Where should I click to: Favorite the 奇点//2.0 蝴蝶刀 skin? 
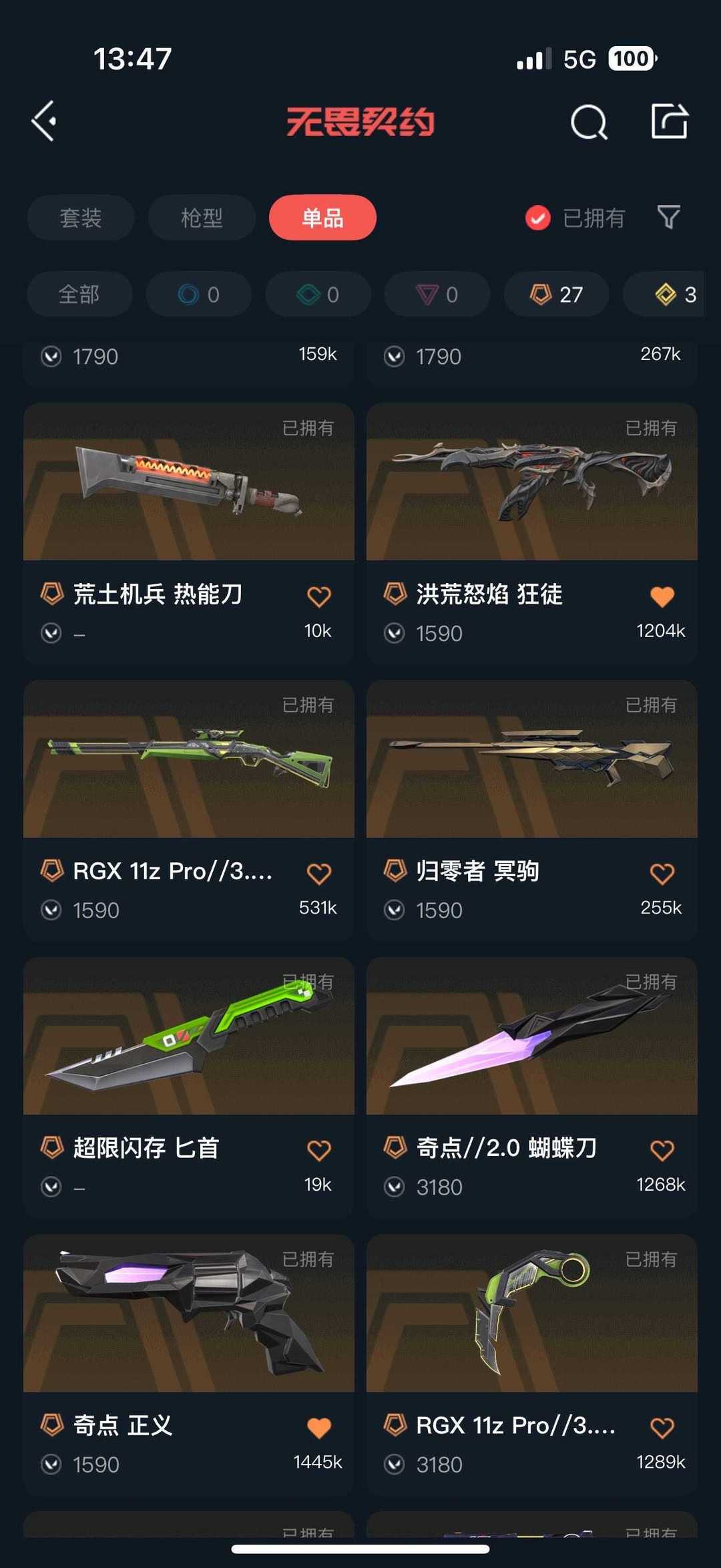662,1151
